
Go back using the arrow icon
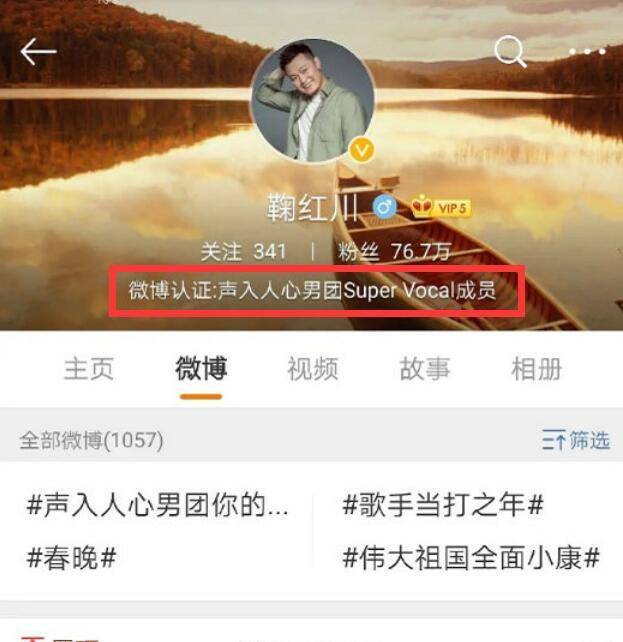click(x=38, y=52)
